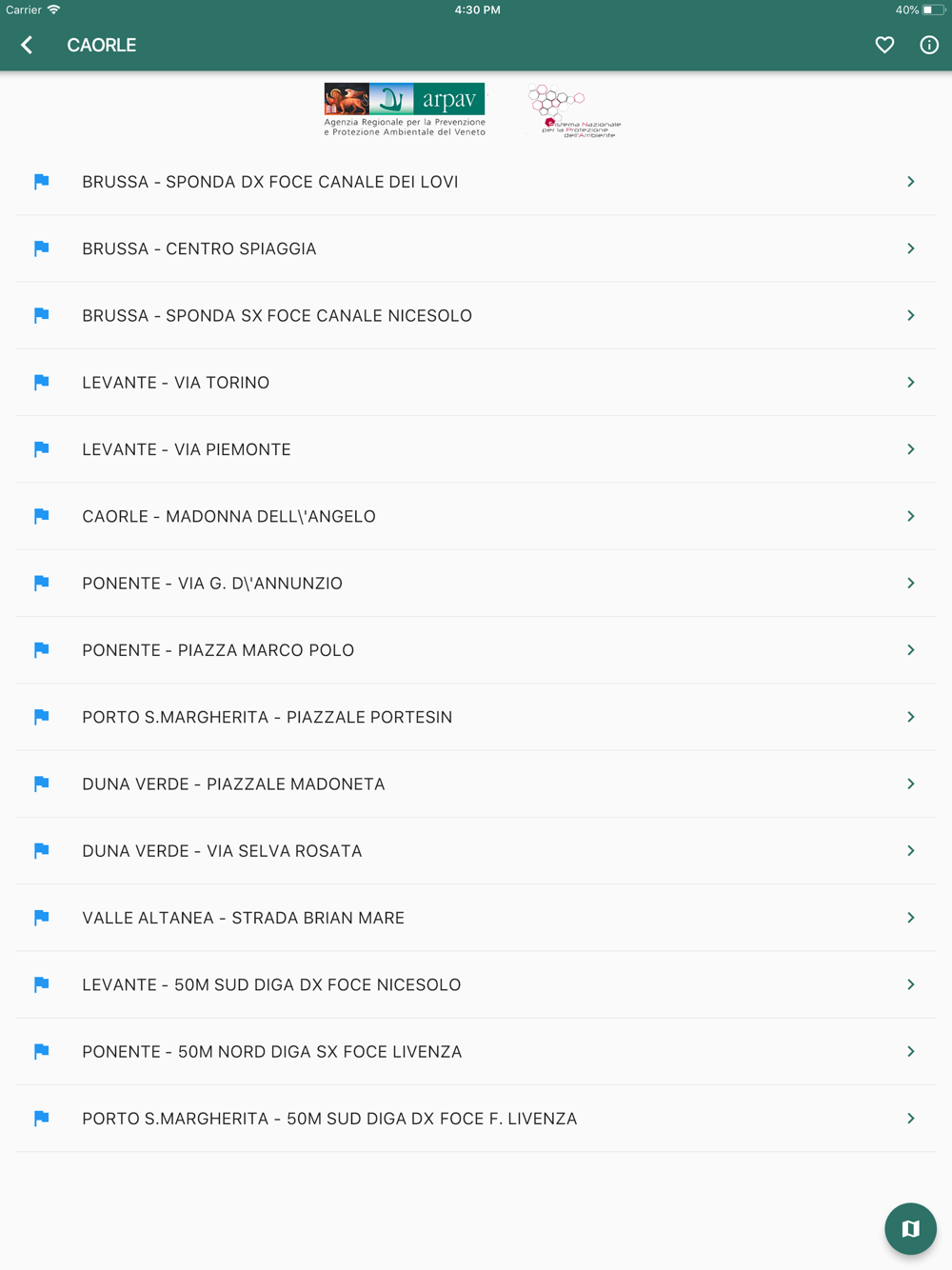Select Ponente - 50M Nord Diga SX Foce Livenza

[x=476, y=1052]
